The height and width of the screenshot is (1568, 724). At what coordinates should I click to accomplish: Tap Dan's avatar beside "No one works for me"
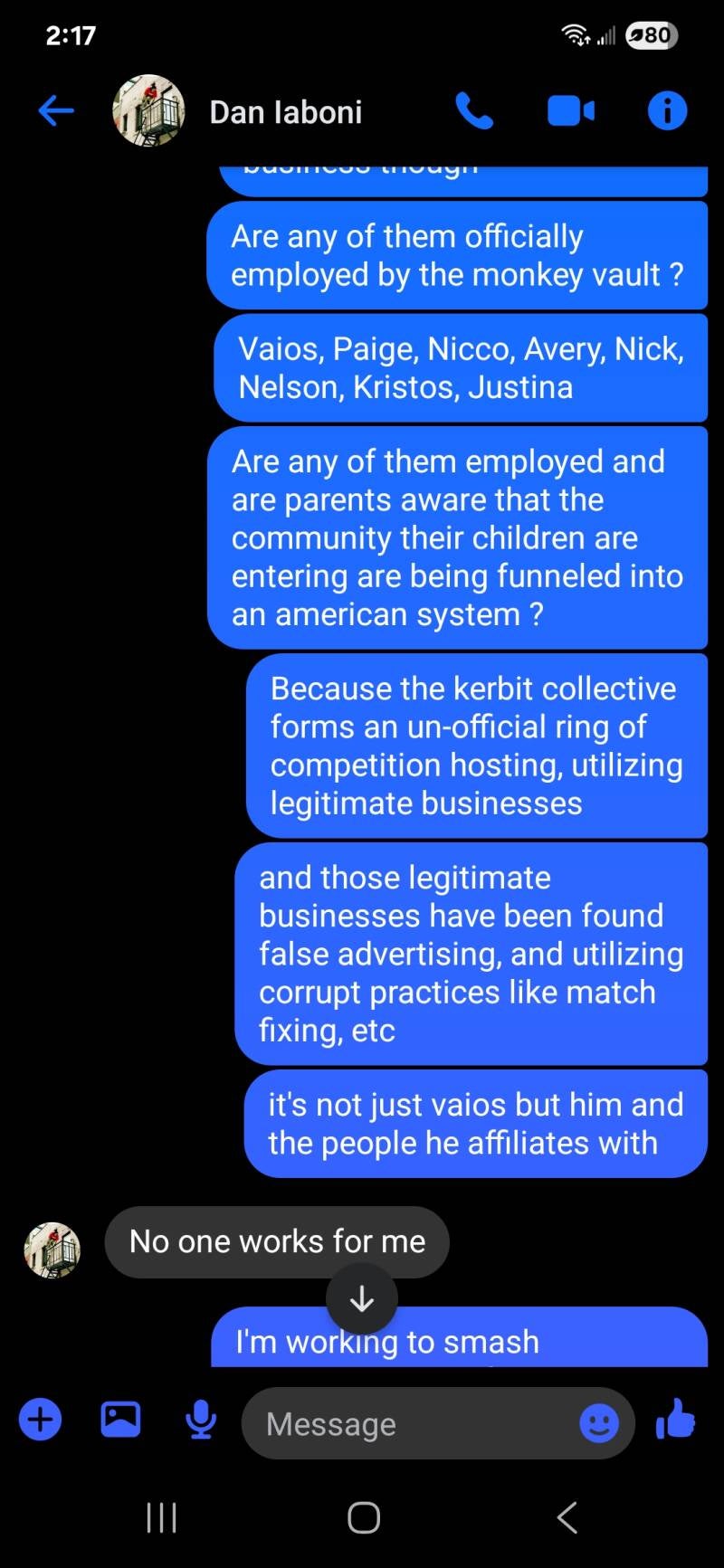[52, 1250]
